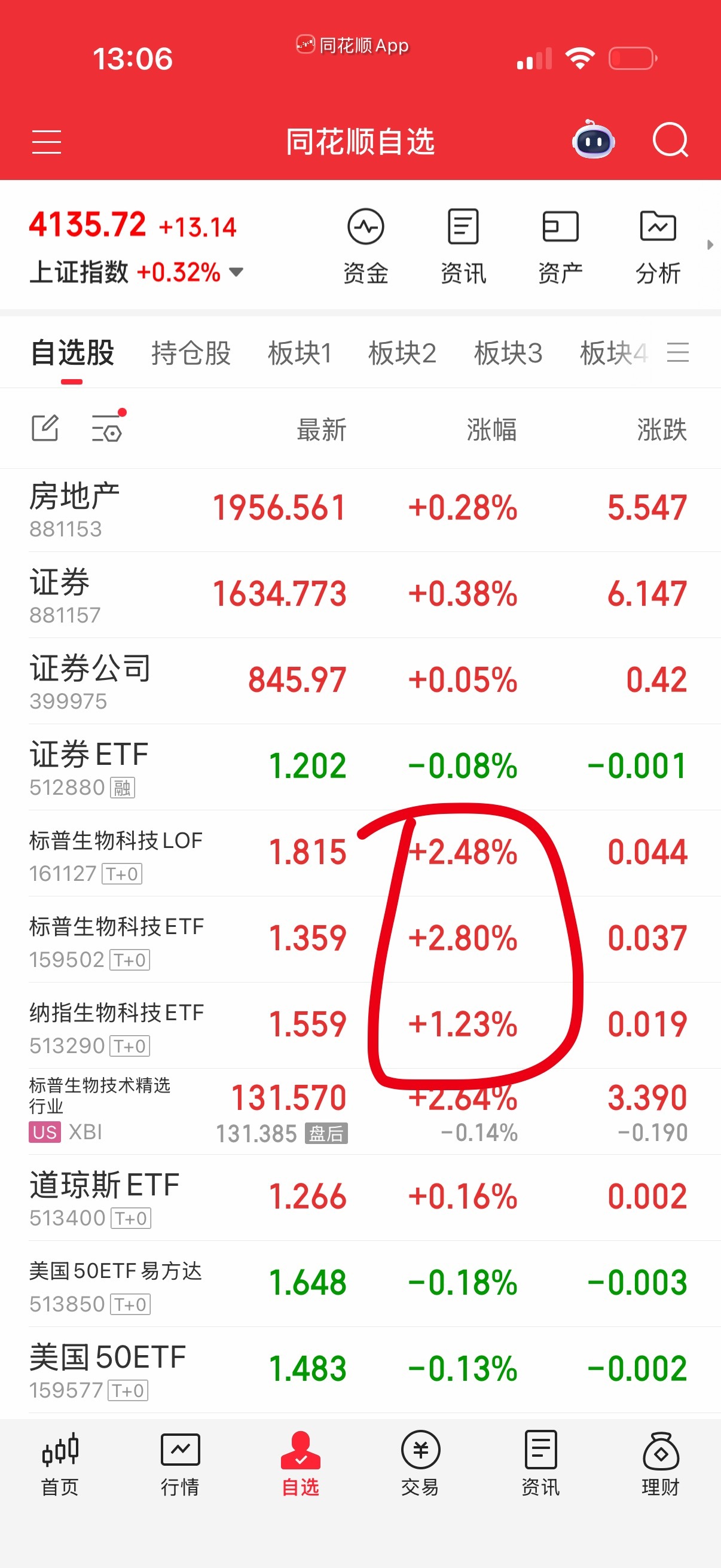Open search from the top bar

coord(671,141)
